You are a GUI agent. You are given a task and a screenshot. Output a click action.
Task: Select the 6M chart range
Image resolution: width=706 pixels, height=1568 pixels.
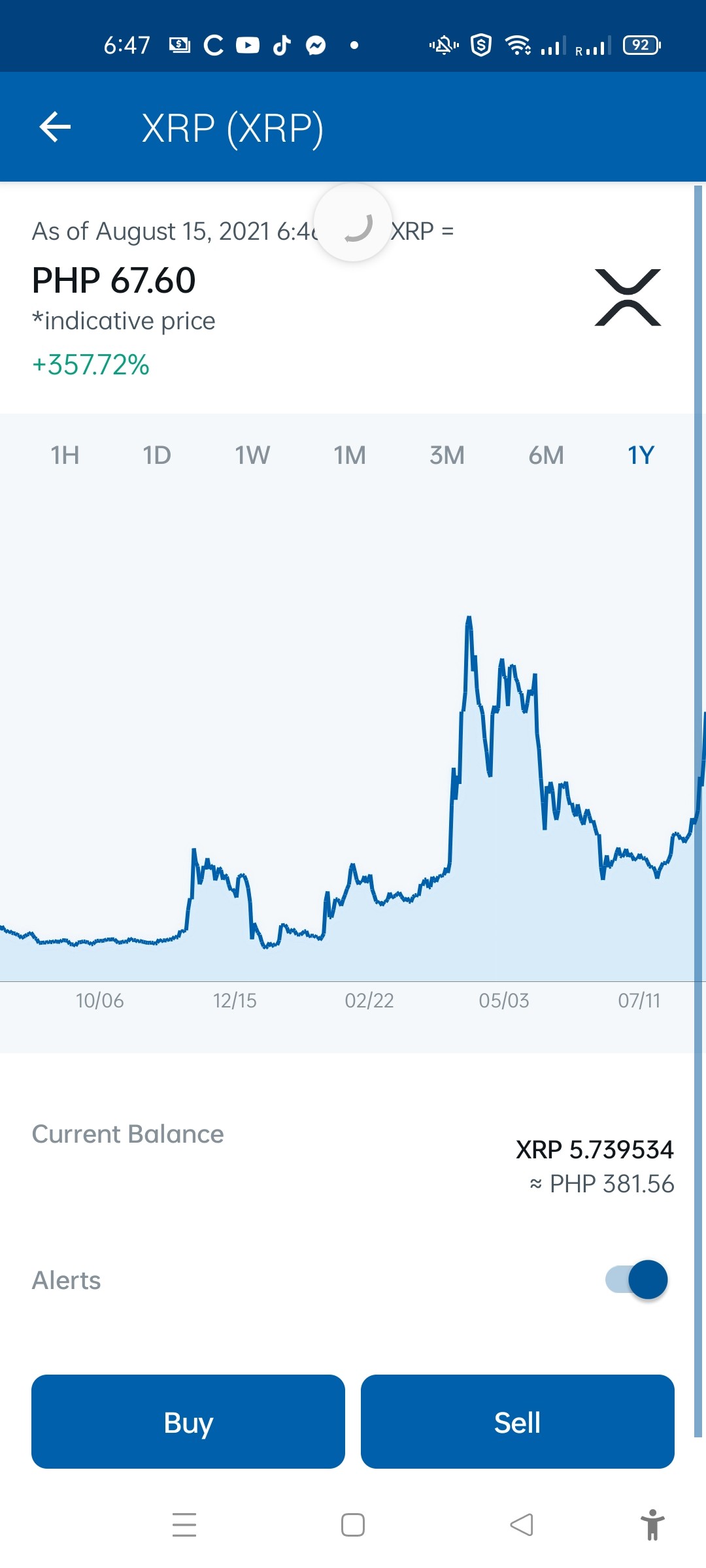point(546,455)
